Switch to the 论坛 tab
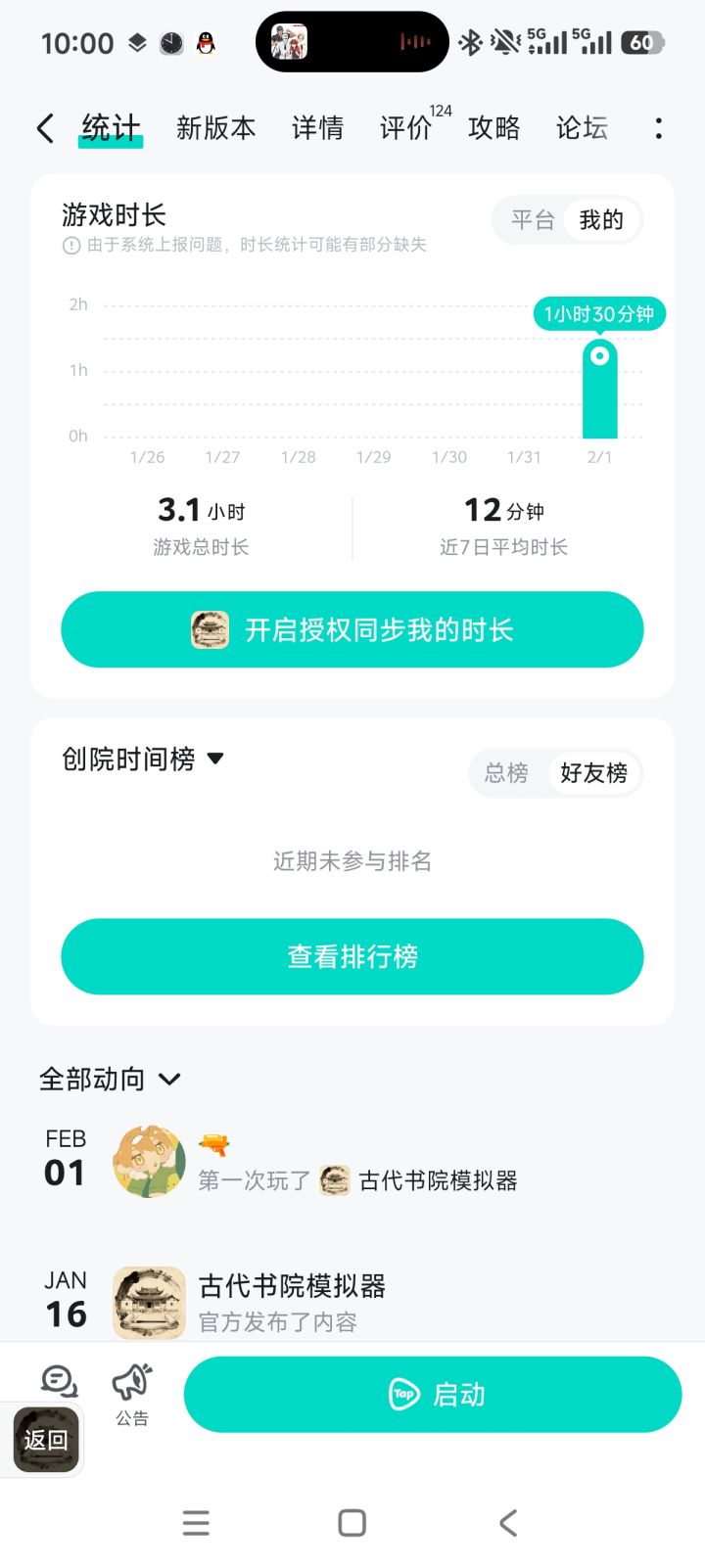 tap(582, 128)
